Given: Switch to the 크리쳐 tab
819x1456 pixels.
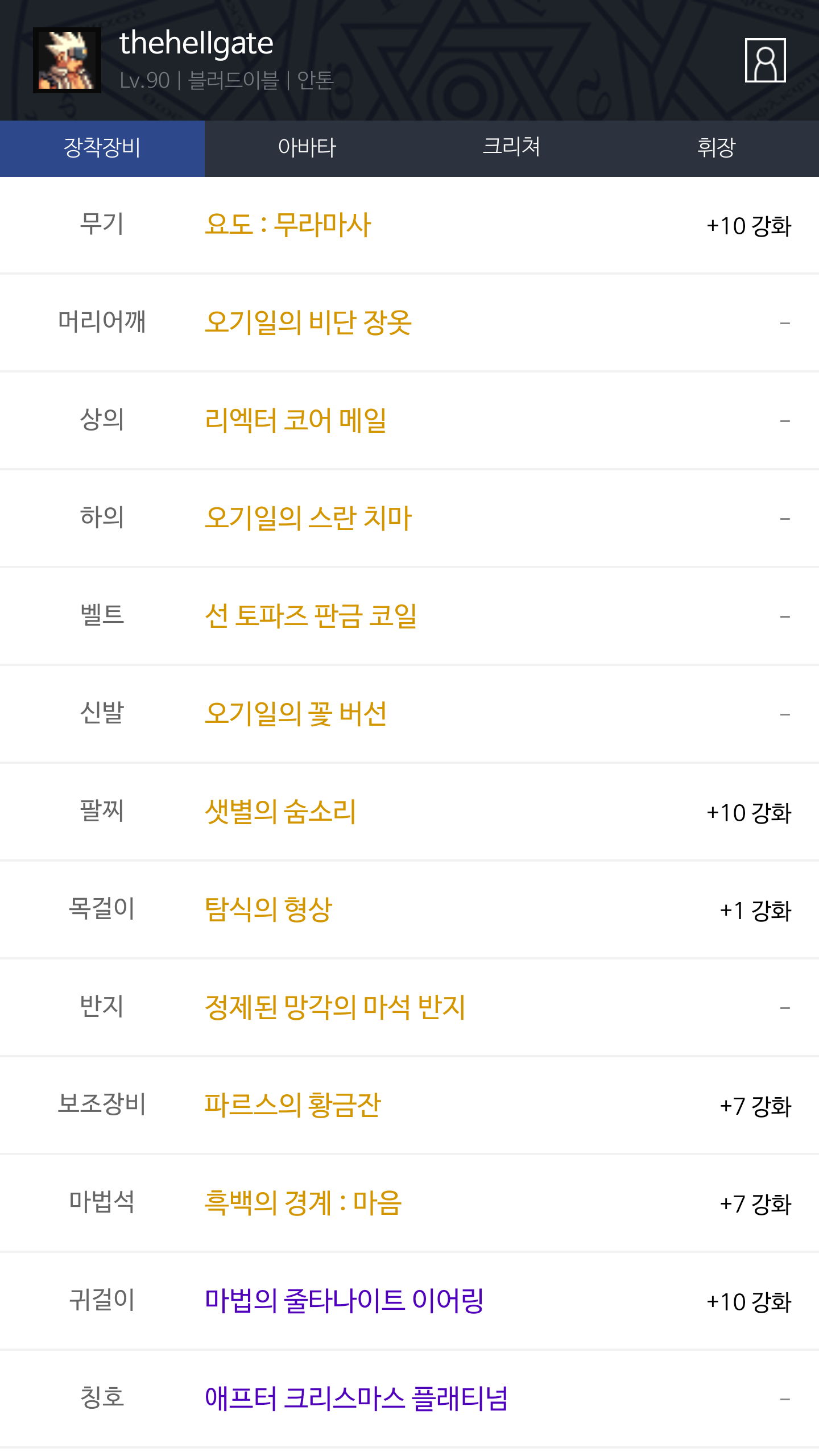Looking at the screenshot, I should (x=511, y=148).
